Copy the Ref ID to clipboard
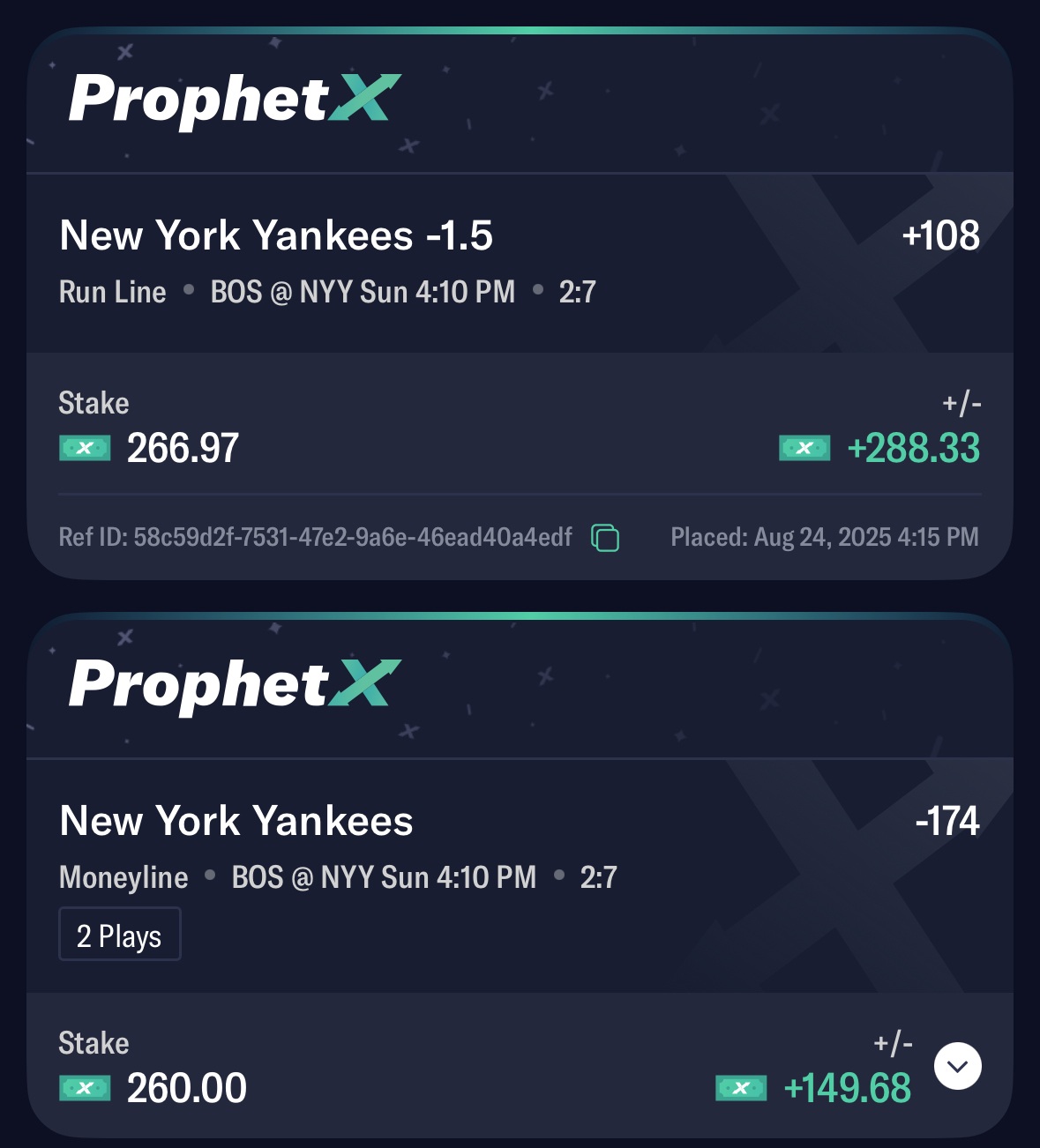Screen dimensions: 1040x1148 605,537
